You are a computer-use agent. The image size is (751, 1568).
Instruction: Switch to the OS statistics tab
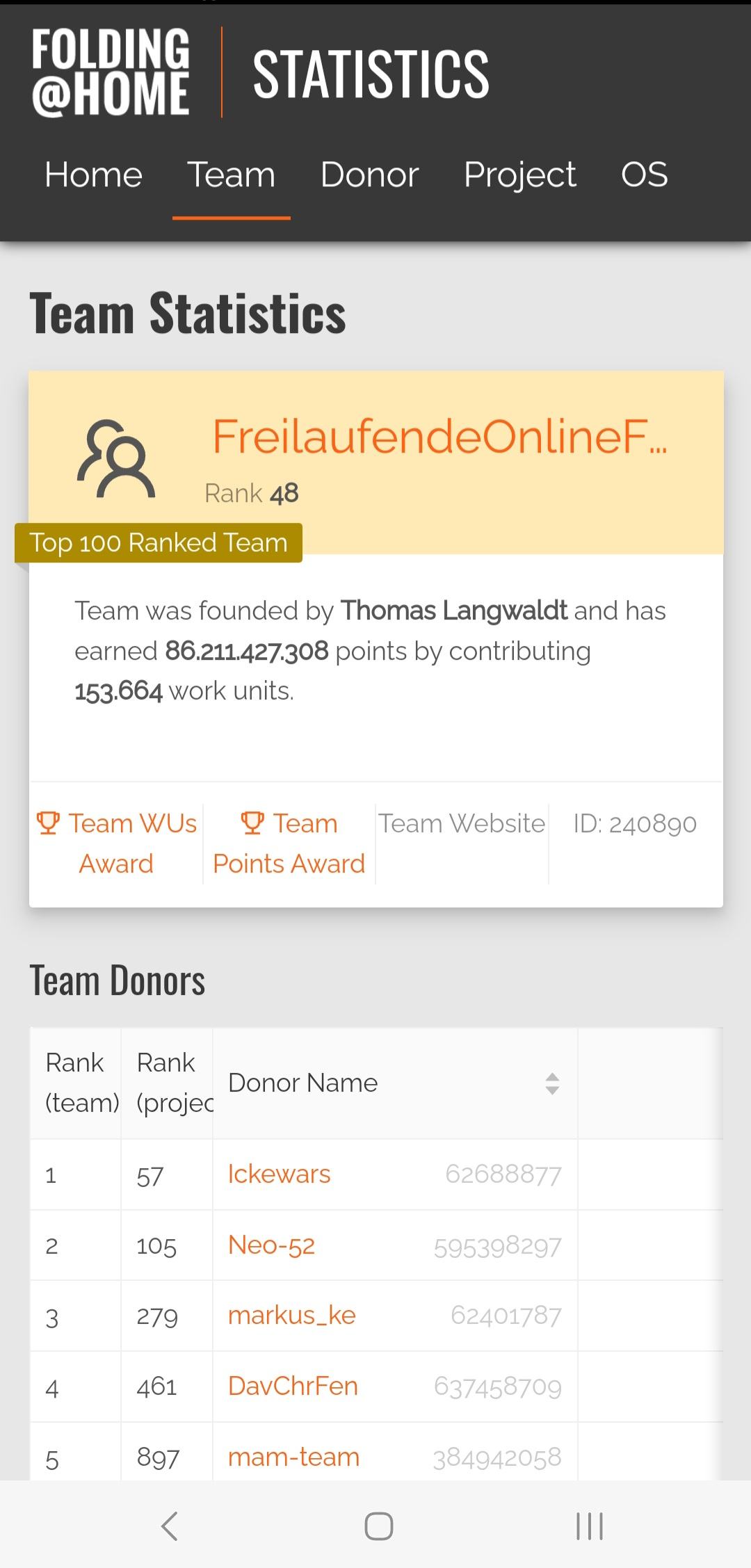pyautogui.click(x=644, y=175)
